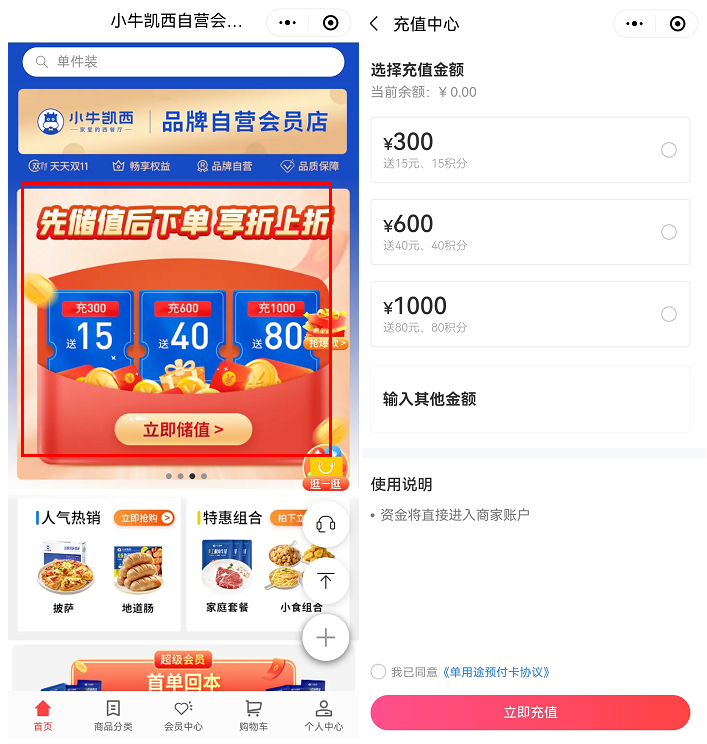Go back from 充值中心
The width and height of the screenshot is (707, 744).
tap(374, 24)
